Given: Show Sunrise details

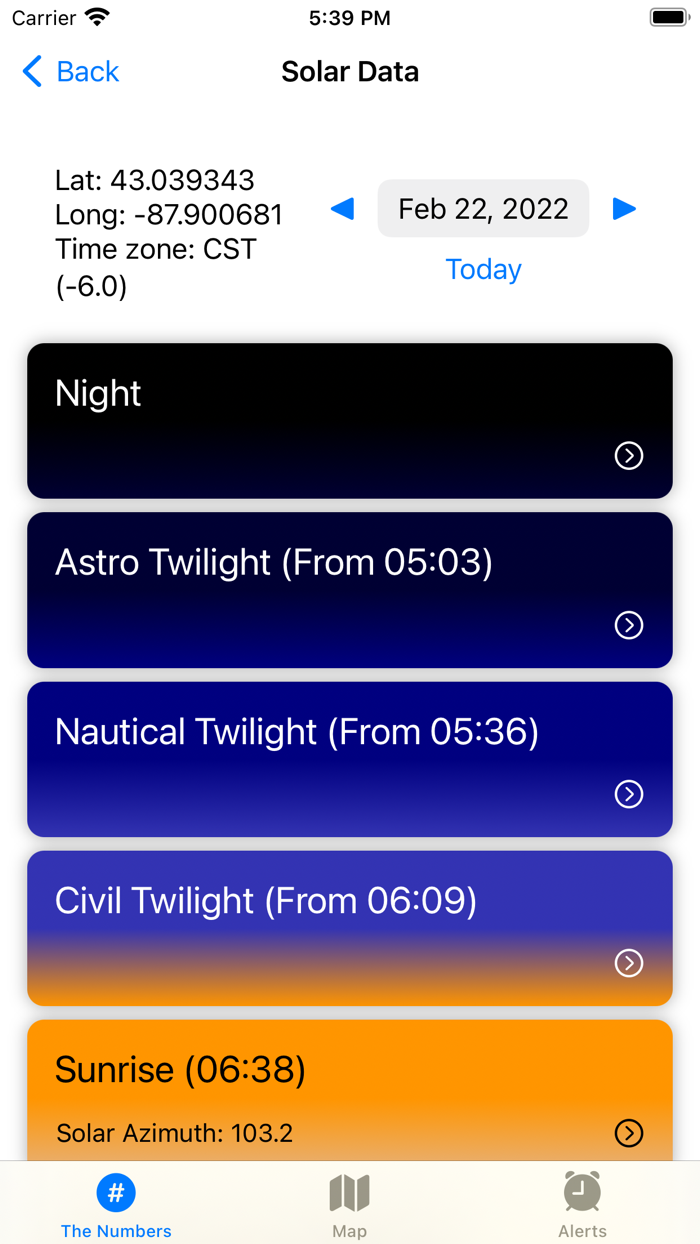Looking at the screenshot, I should click(628, 1132).
